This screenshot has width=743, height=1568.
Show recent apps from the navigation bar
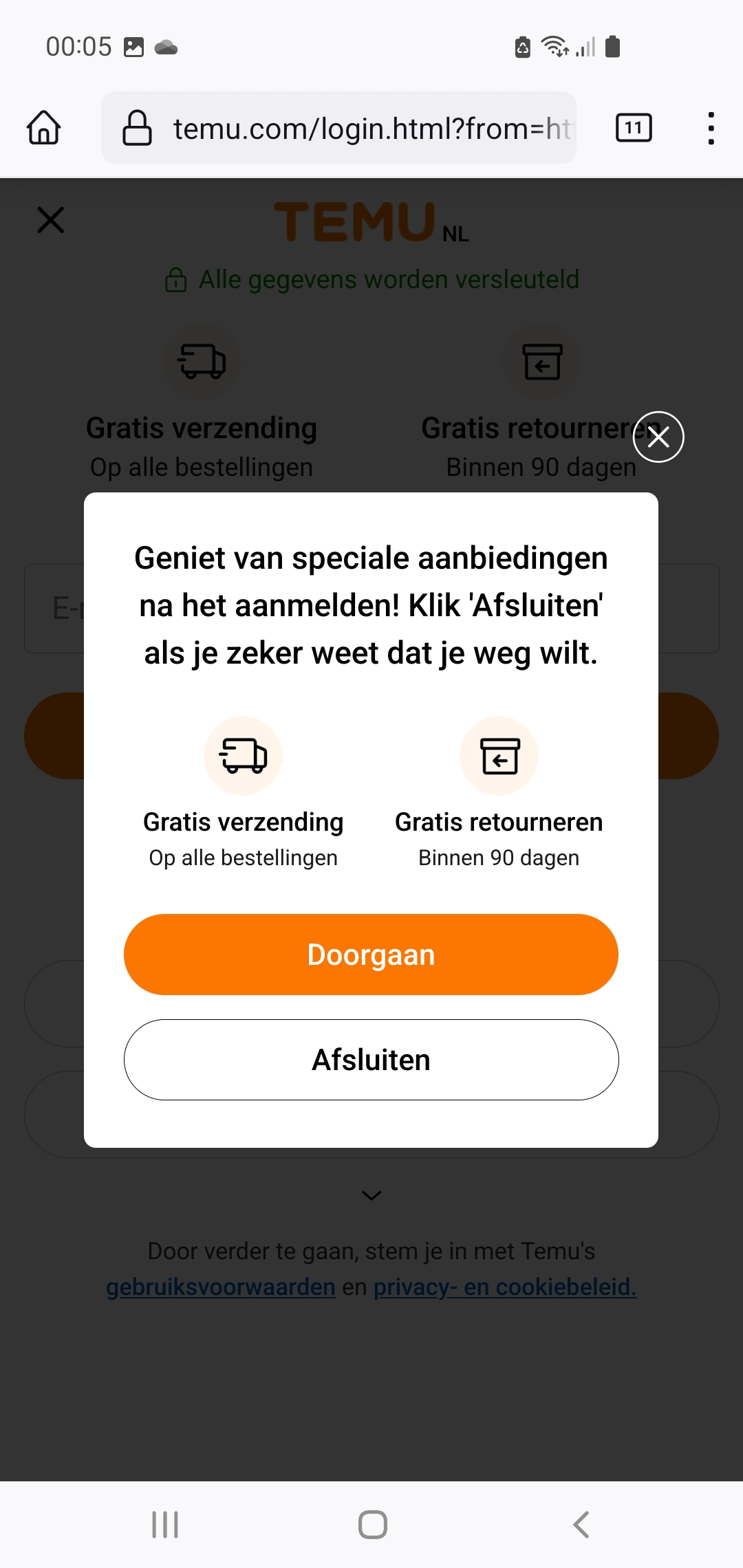(165, 1525)
